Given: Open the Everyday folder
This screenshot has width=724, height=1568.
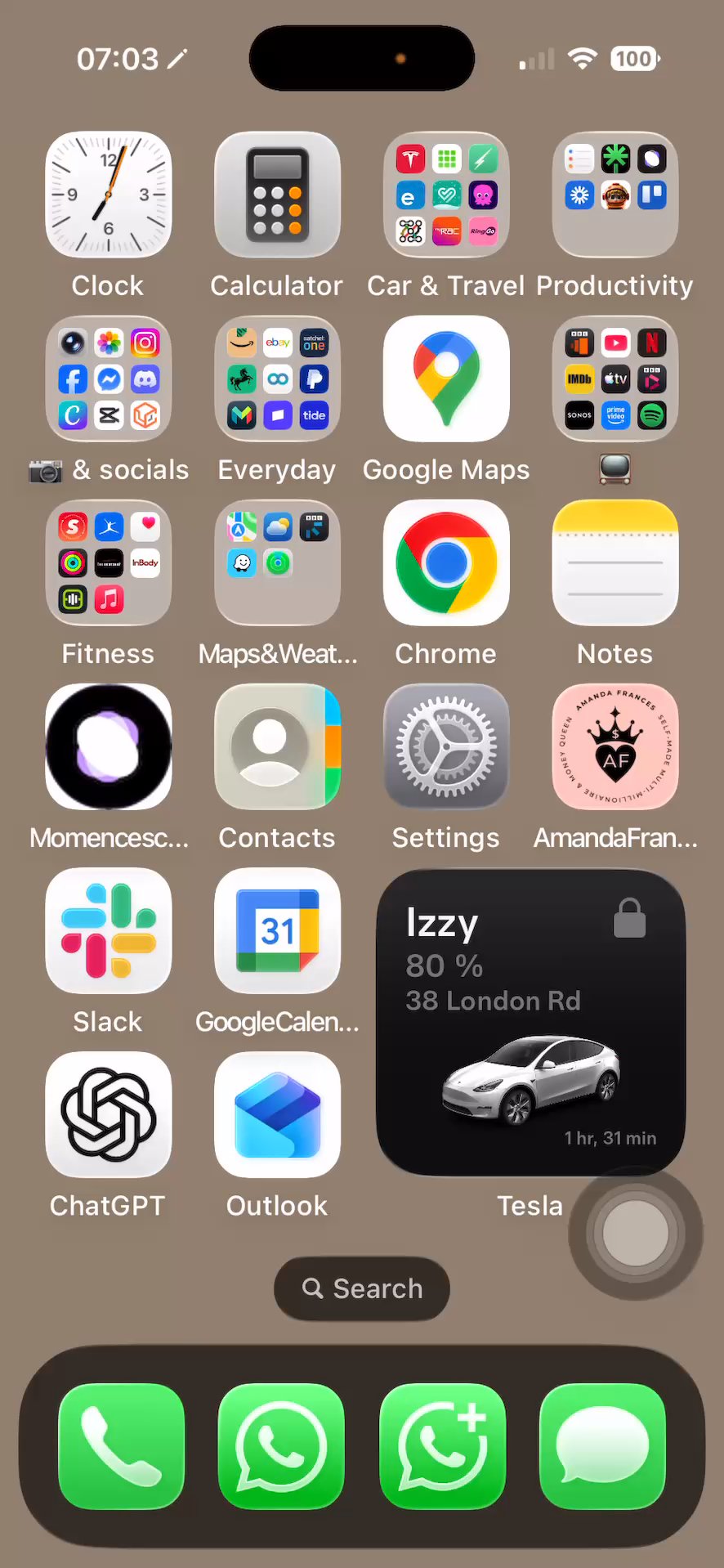Looking at the screenshot, I should click(x=277, y=379).
